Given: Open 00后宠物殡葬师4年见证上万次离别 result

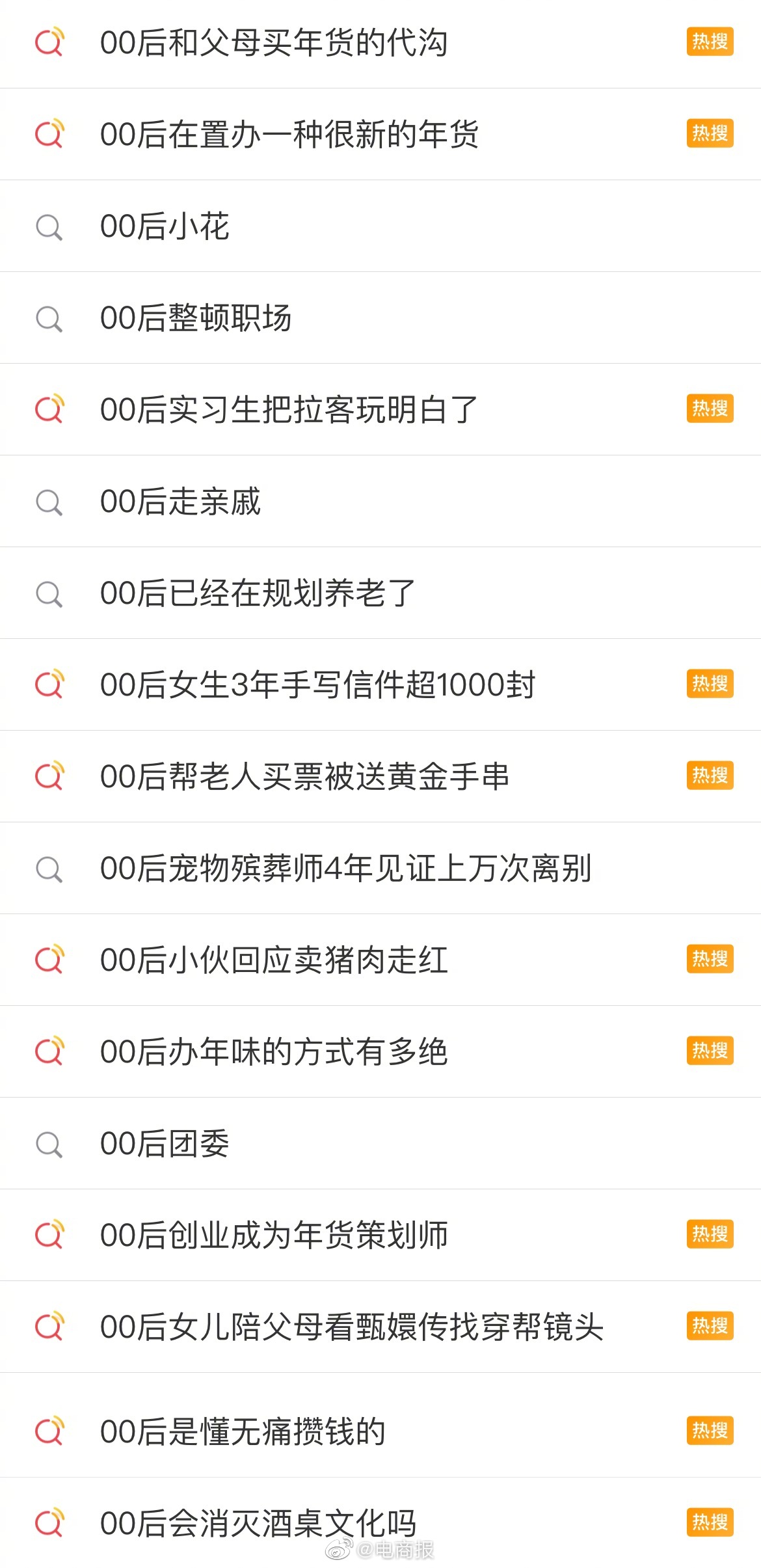Looking at the screenshot, I should [346, 869].
